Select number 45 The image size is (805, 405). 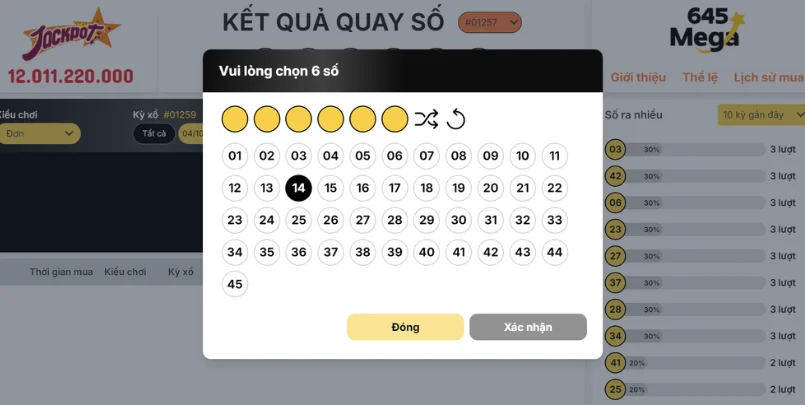click(x=235, y=284)
